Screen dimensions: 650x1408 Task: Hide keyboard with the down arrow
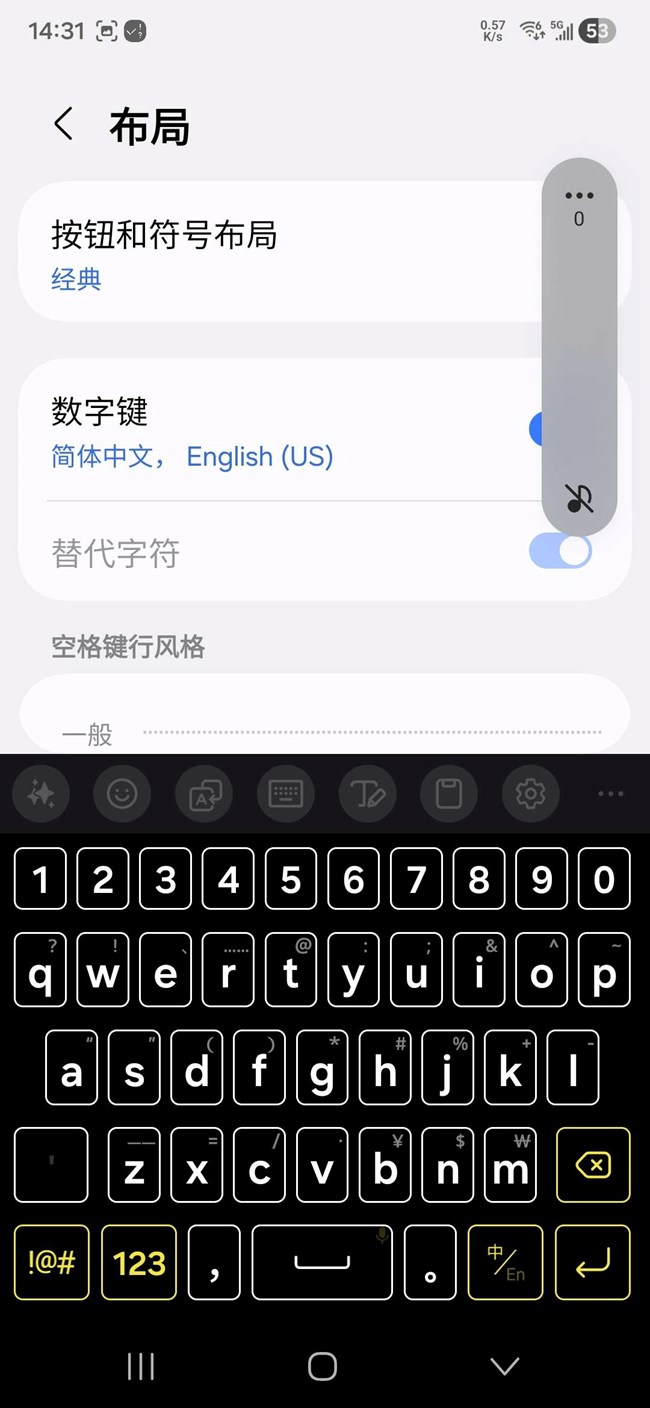tap(505, 1366)
